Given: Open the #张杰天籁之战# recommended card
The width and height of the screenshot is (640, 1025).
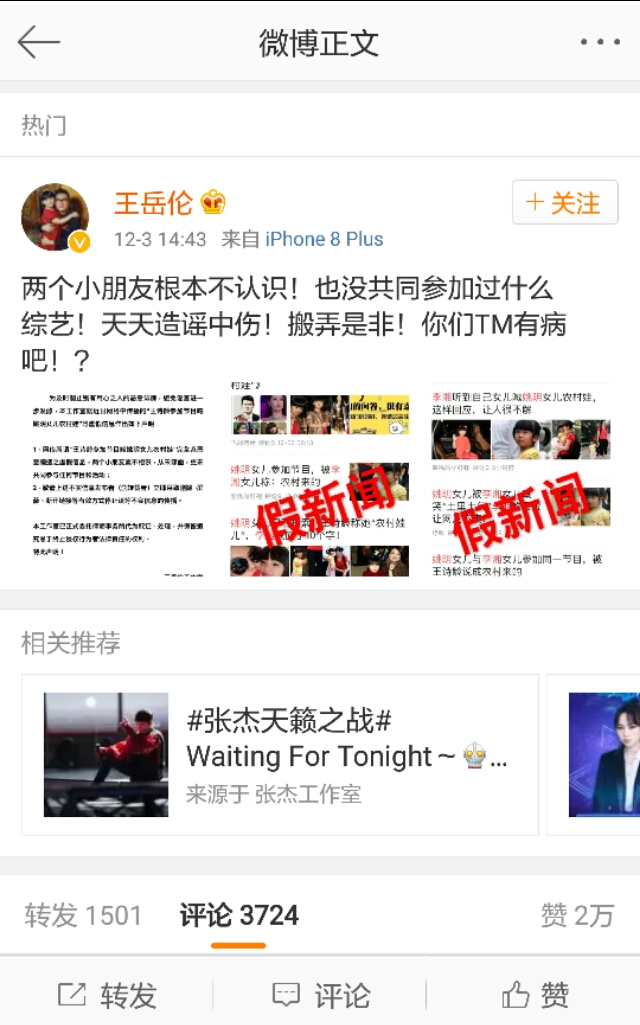Looking at the screenshot, I should point(280,755).
